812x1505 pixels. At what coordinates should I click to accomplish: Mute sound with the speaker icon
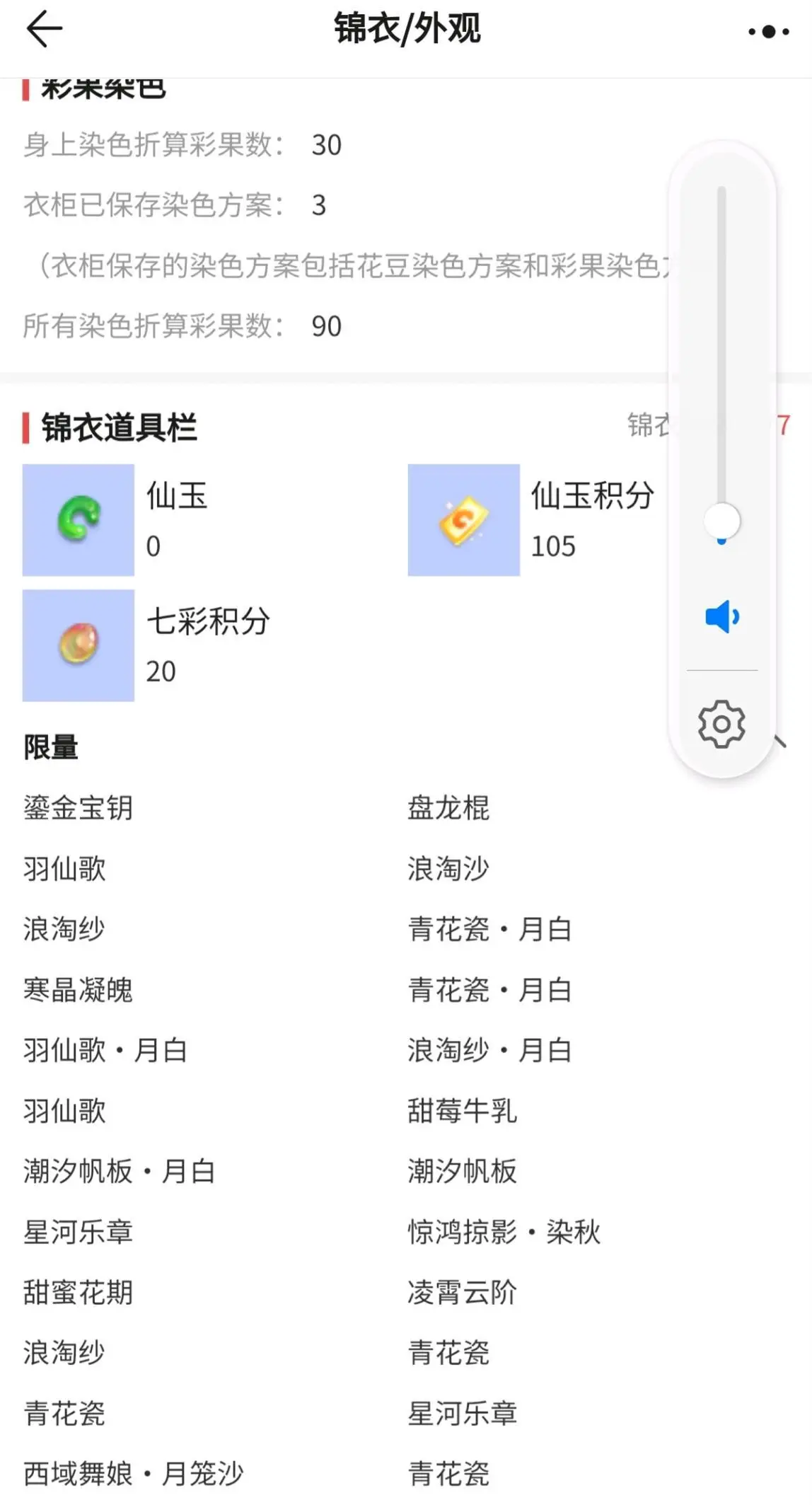coord(722,617)
